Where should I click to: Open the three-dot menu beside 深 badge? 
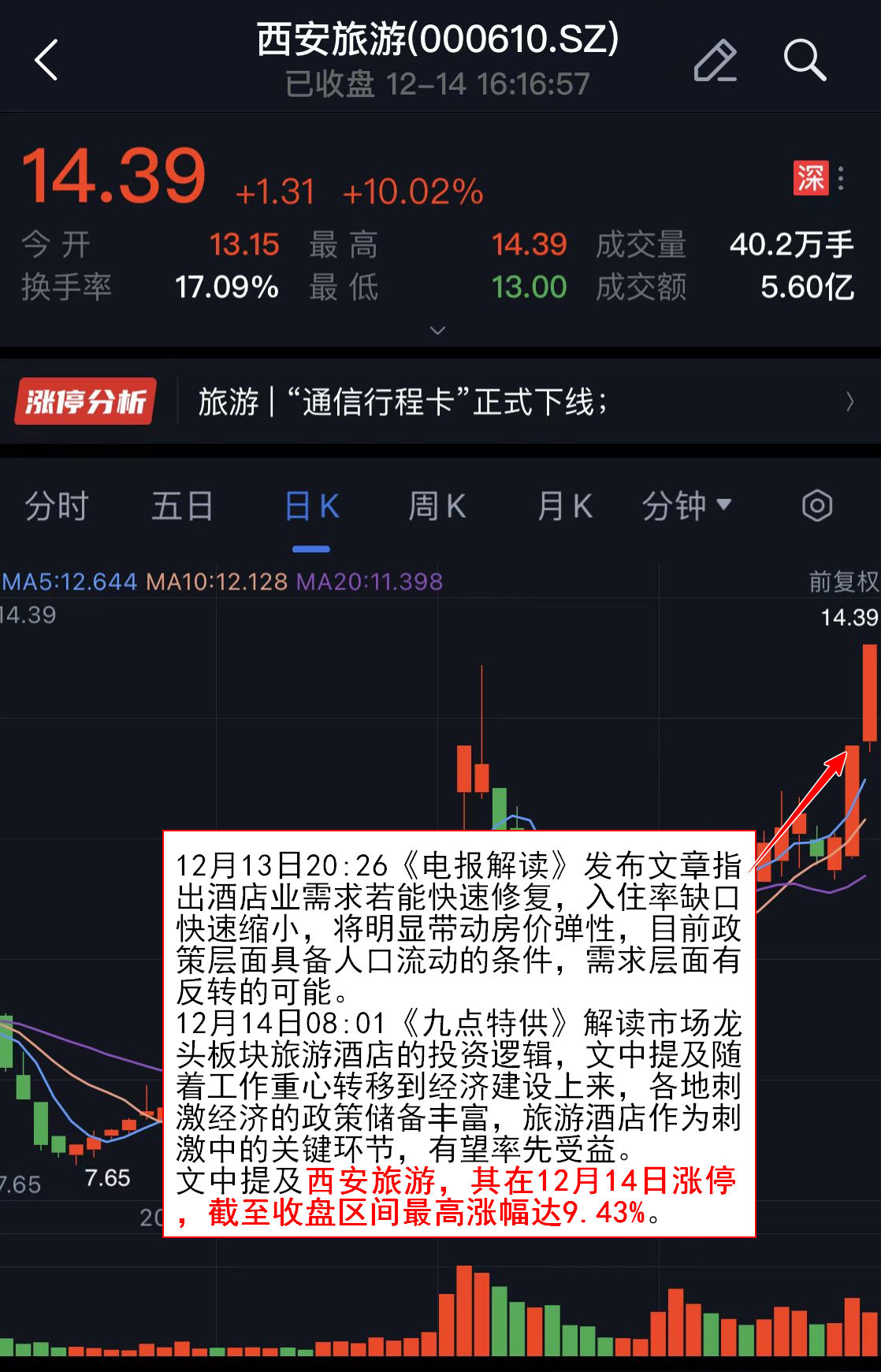tap(842, 179)
